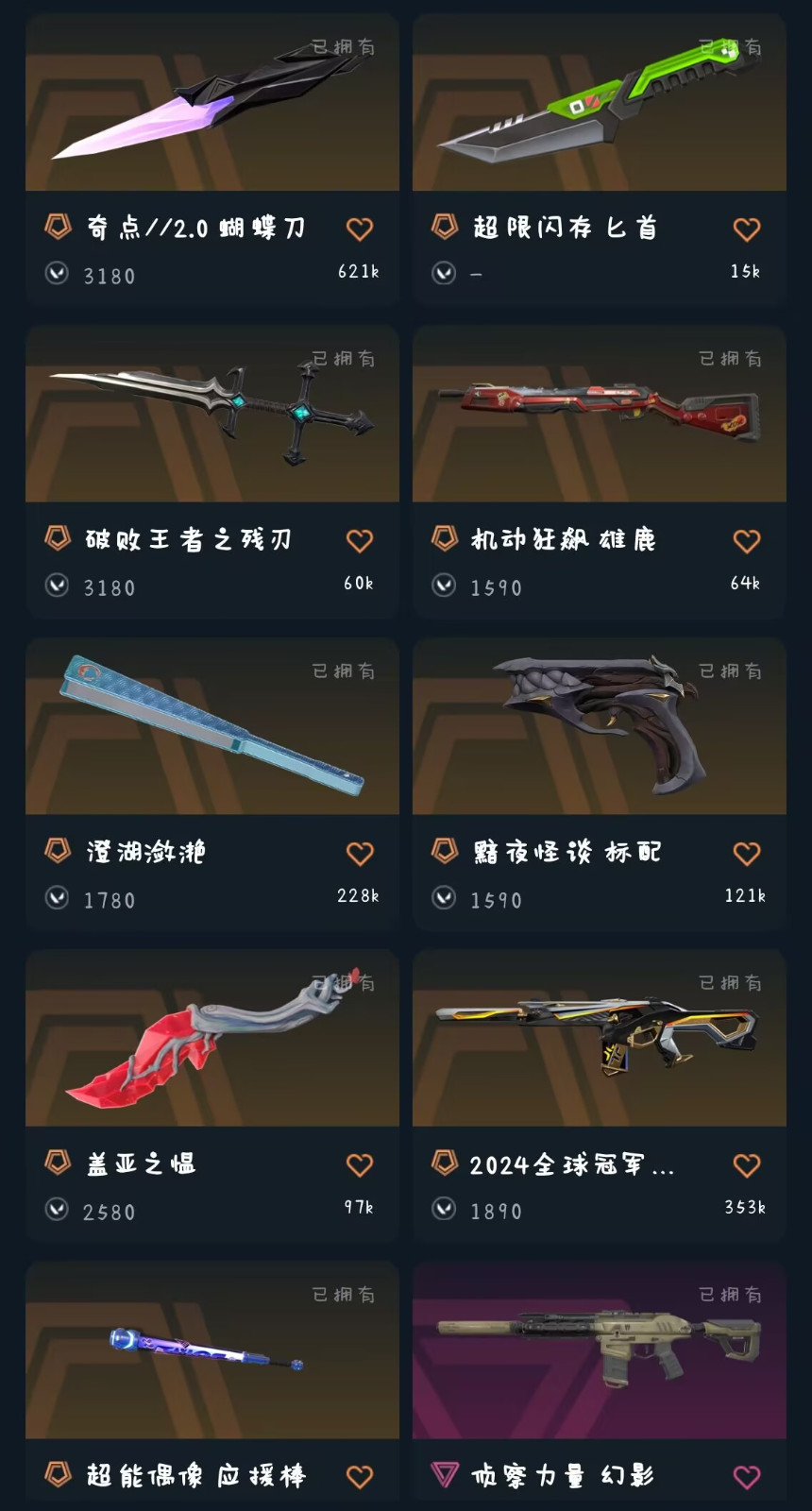Favorite the 2024全球冠军 skin
Image resolution: width=812 pixels, height=1511 pixels.
point(747,1165)
